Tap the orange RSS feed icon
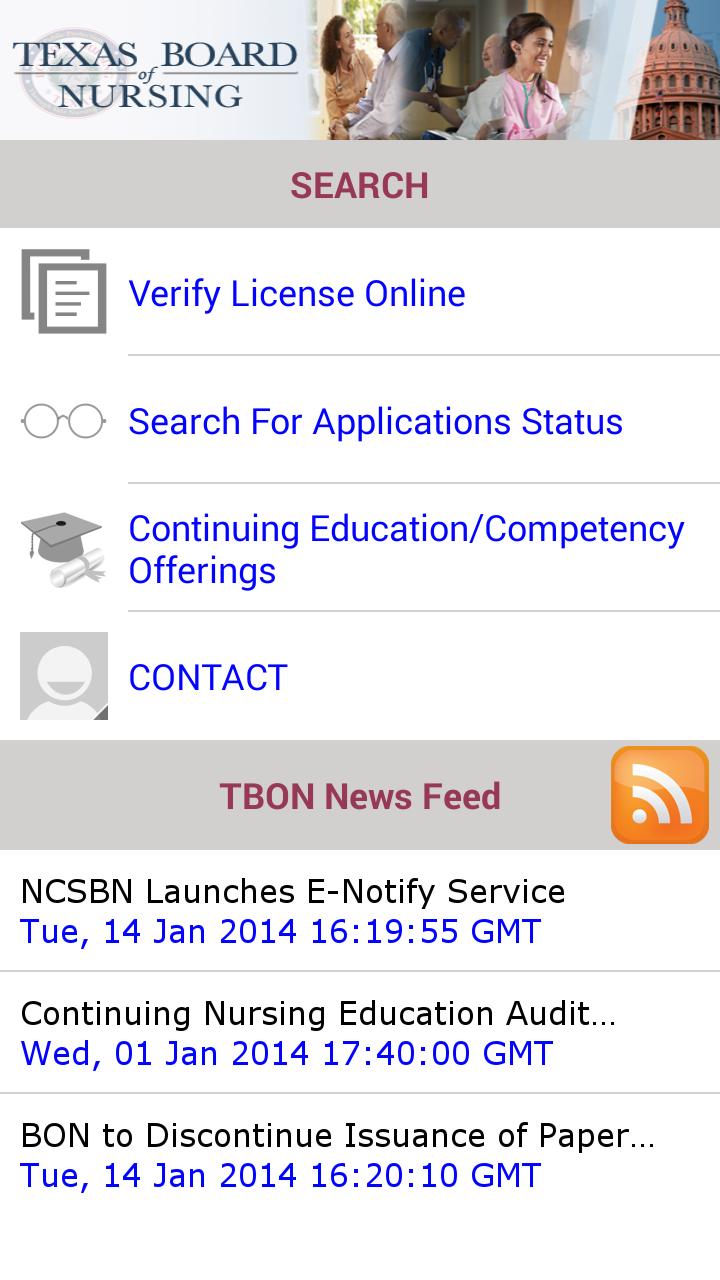Screen dimensions: 720x1280 [660, 795]
